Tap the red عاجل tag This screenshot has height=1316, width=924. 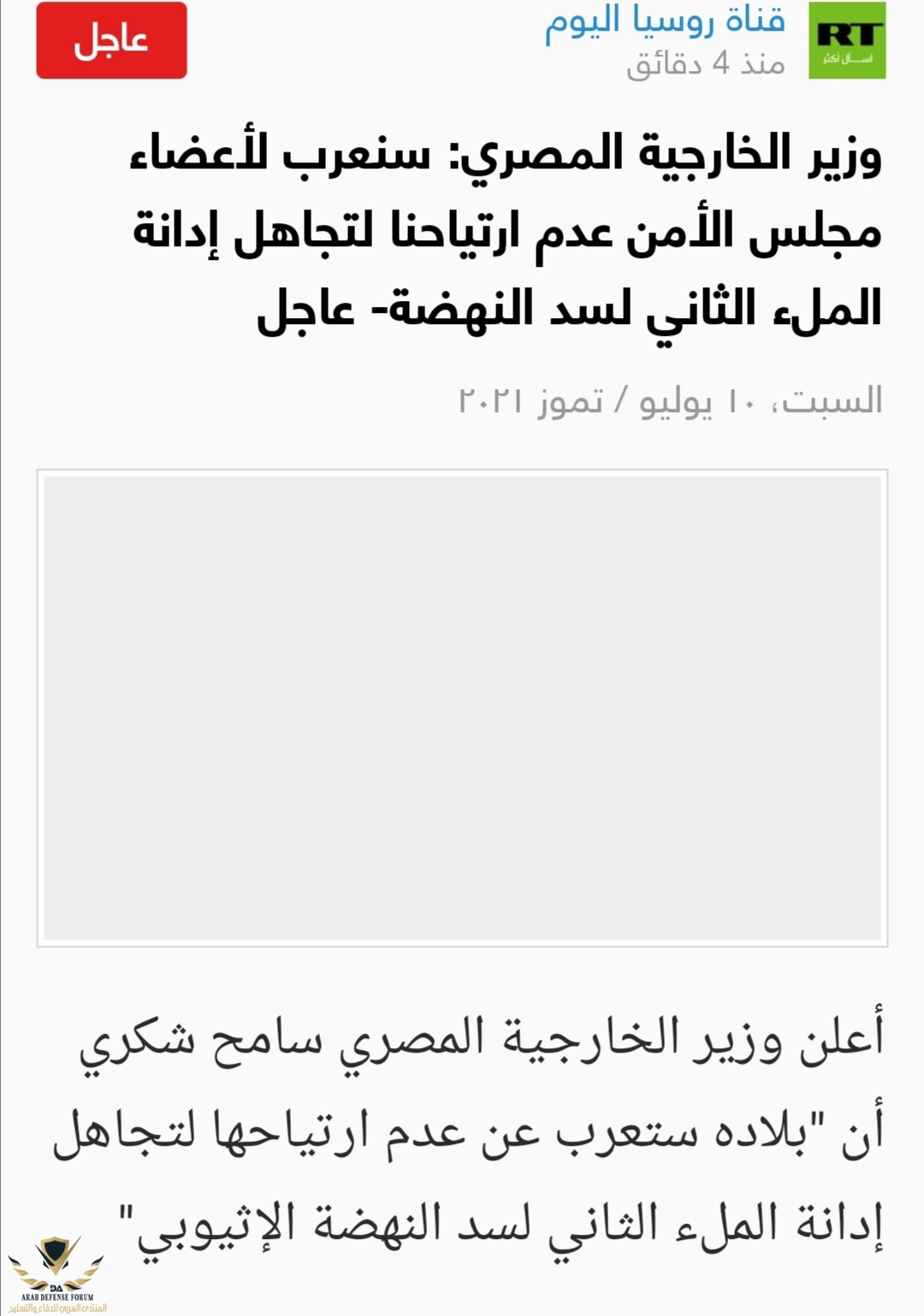(x=111, y=40)
